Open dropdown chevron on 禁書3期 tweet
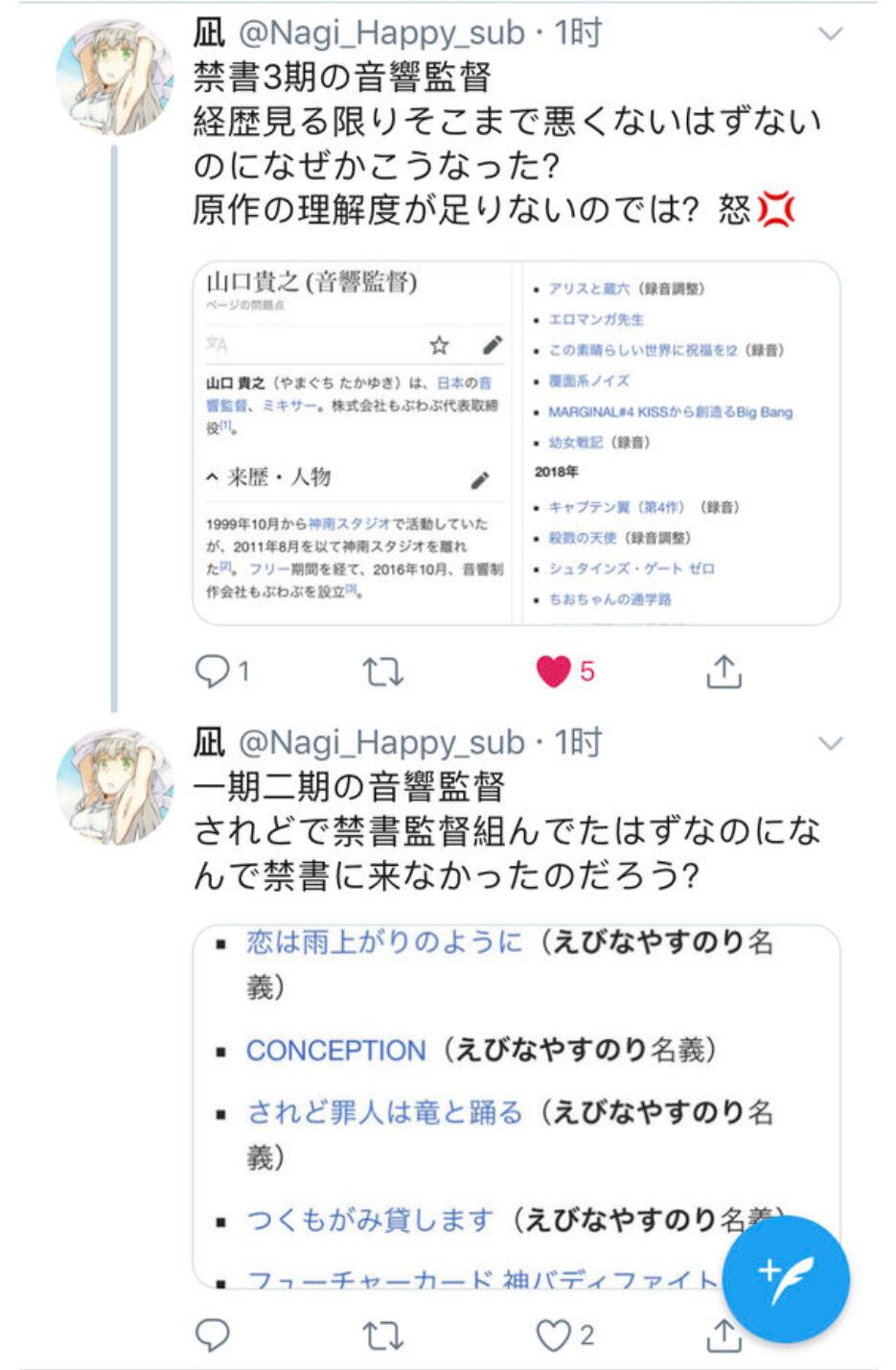This screenshot has width=896, height=1370. tap(830, 35)
